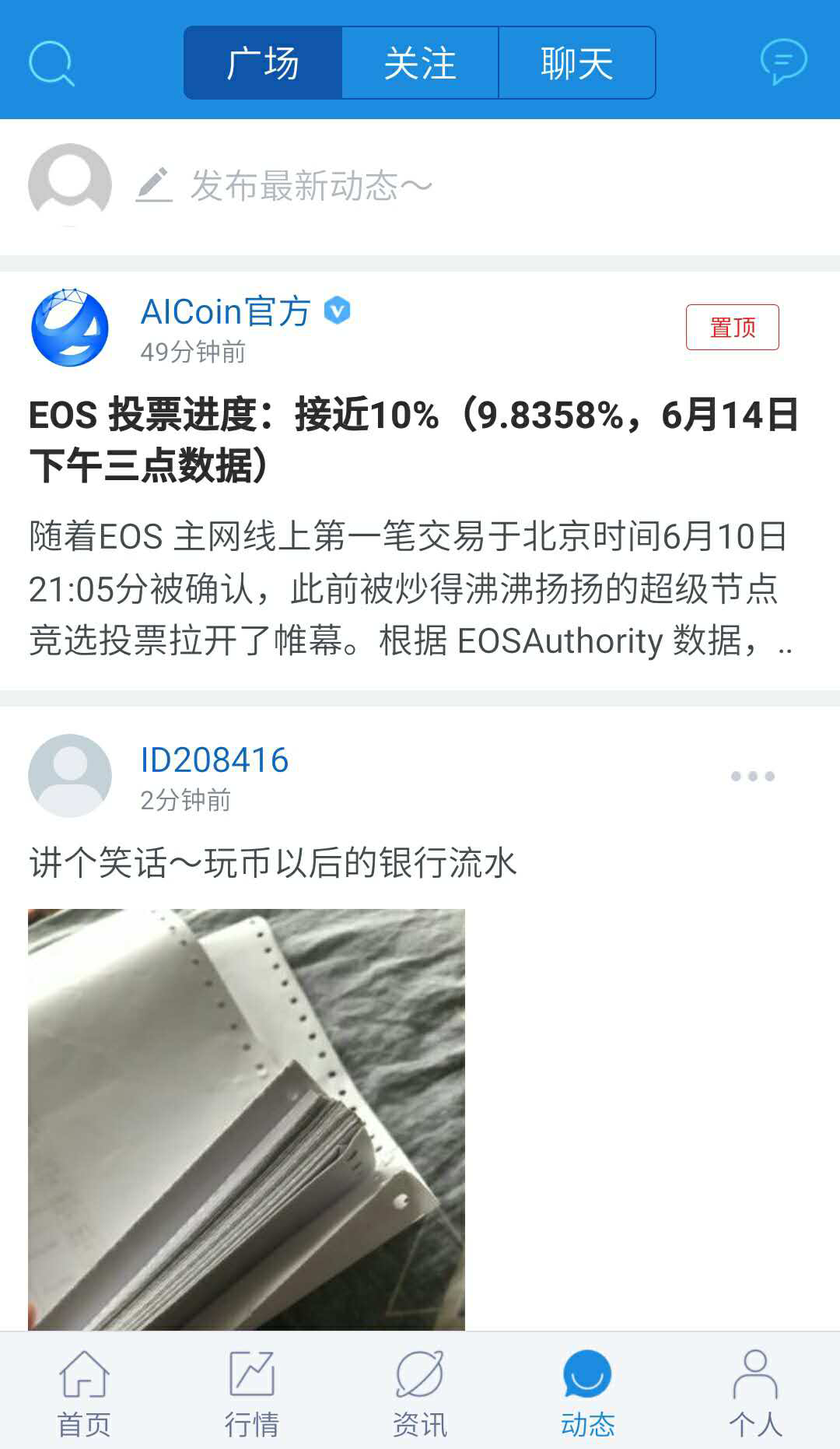The width and height of the screenshot is (840, 1449).
Task: Tap your profile avatar beside compose box
Action: [x=70, y=185]
